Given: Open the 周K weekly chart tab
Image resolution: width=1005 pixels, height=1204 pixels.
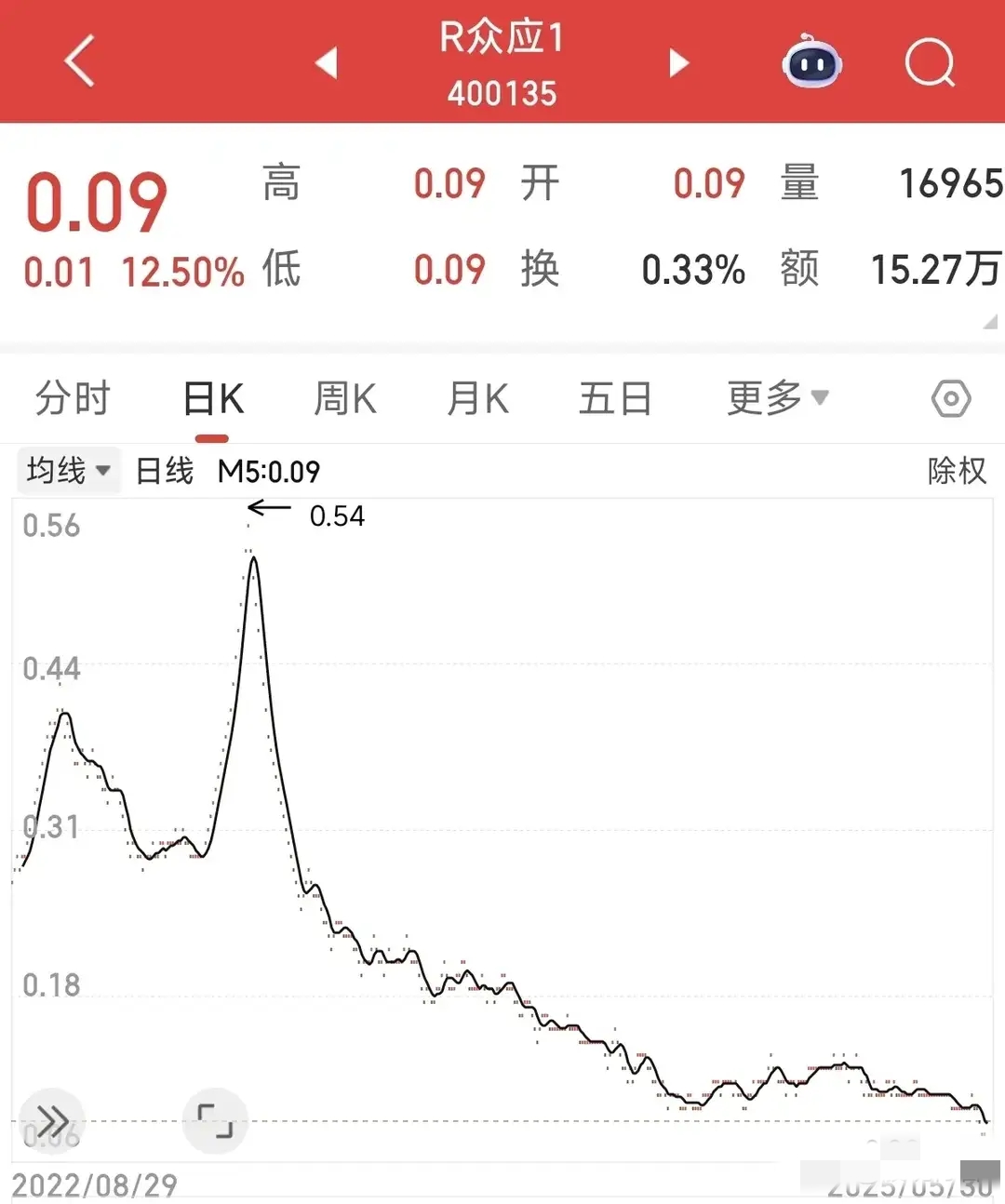Looking at the screenshot, I should [343, 397].
